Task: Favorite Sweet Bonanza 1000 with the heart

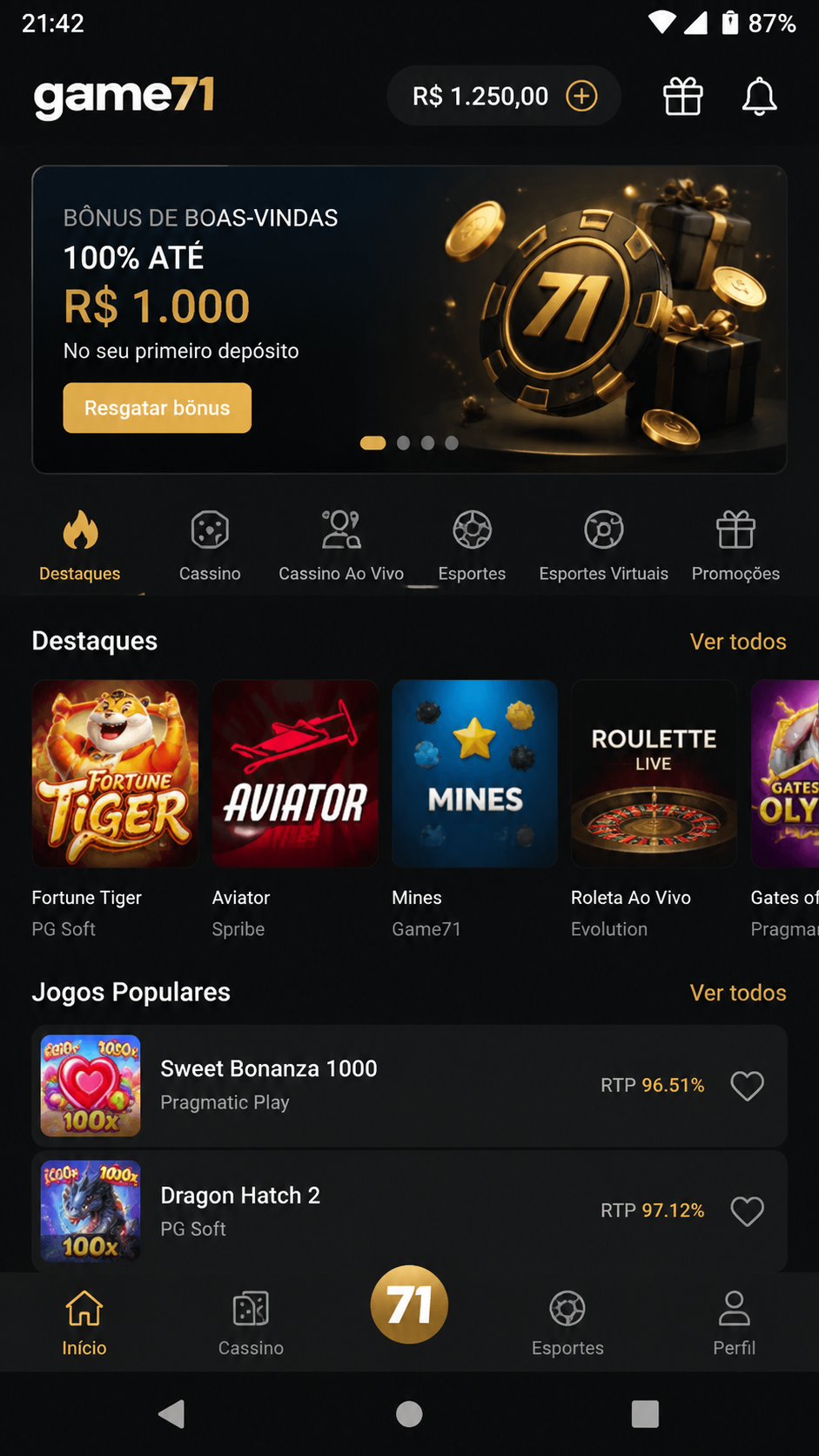Action: [747, 1086]
